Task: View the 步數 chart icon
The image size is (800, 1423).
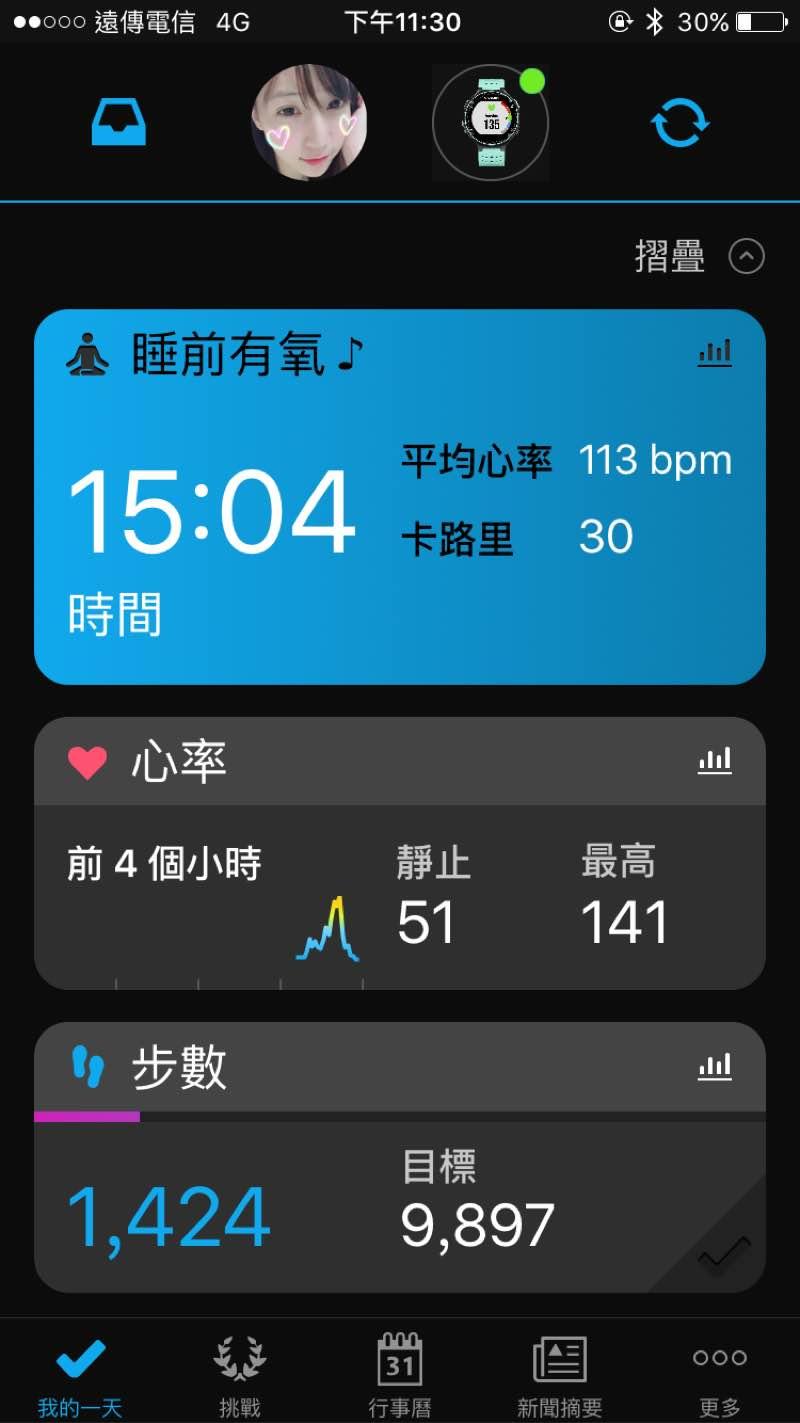Action: (x=714, y=1067)
